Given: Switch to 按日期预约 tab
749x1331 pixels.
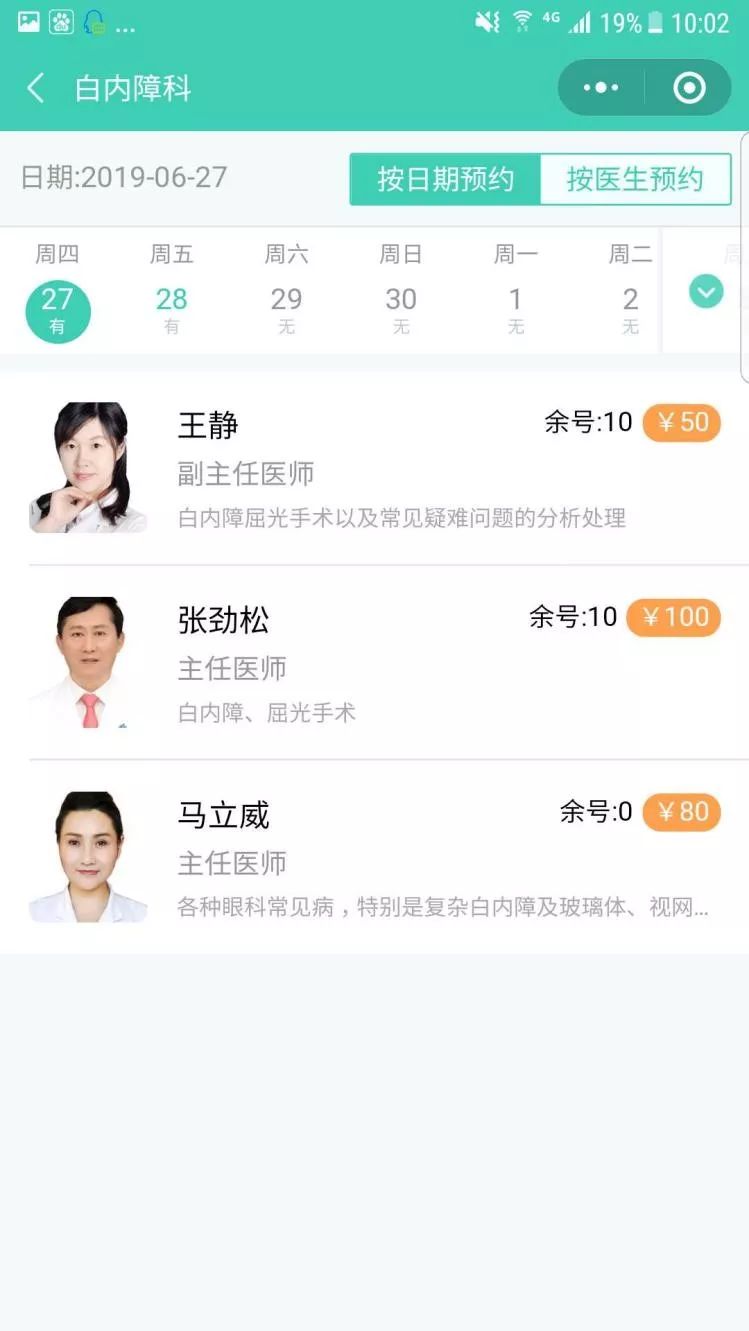Looking at the screenshot, I should (x=445, y=180).
